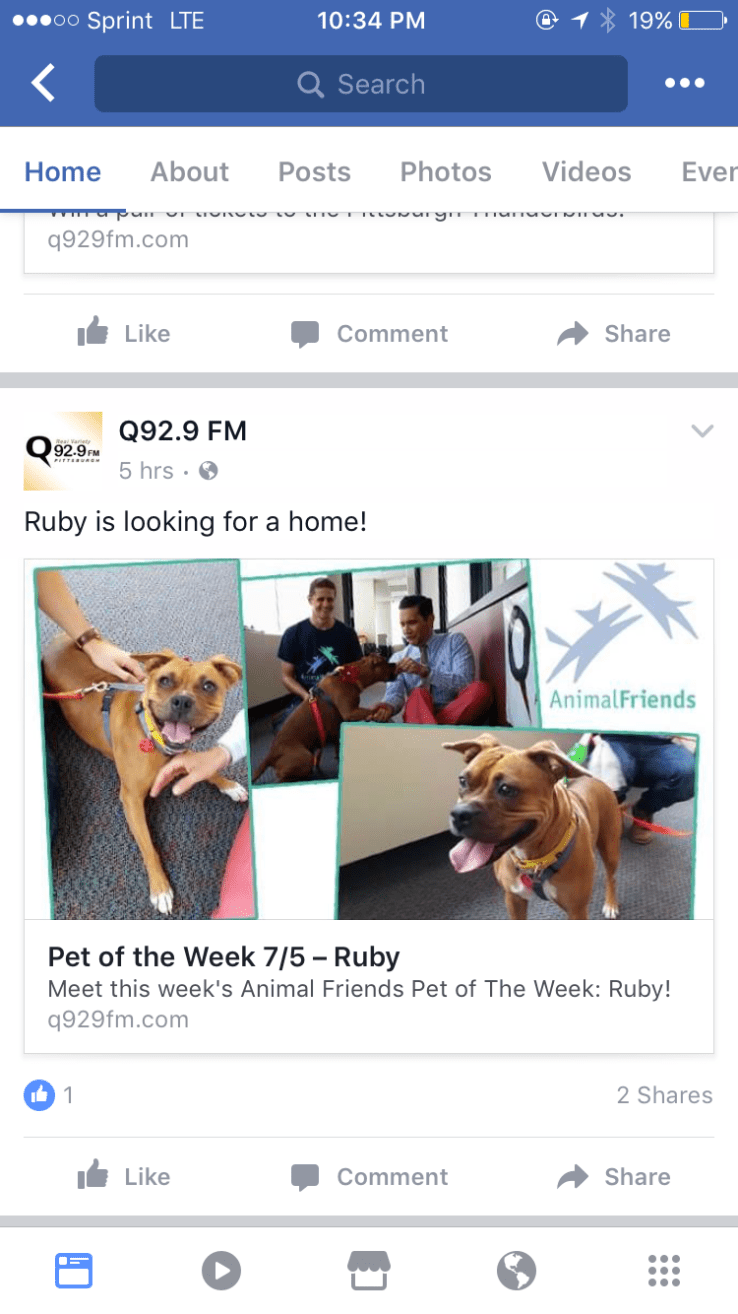738x1314 pixels.
Task: View who reacted to the Ruby post
Action: pyautogui.click(x=48, y=1095)
